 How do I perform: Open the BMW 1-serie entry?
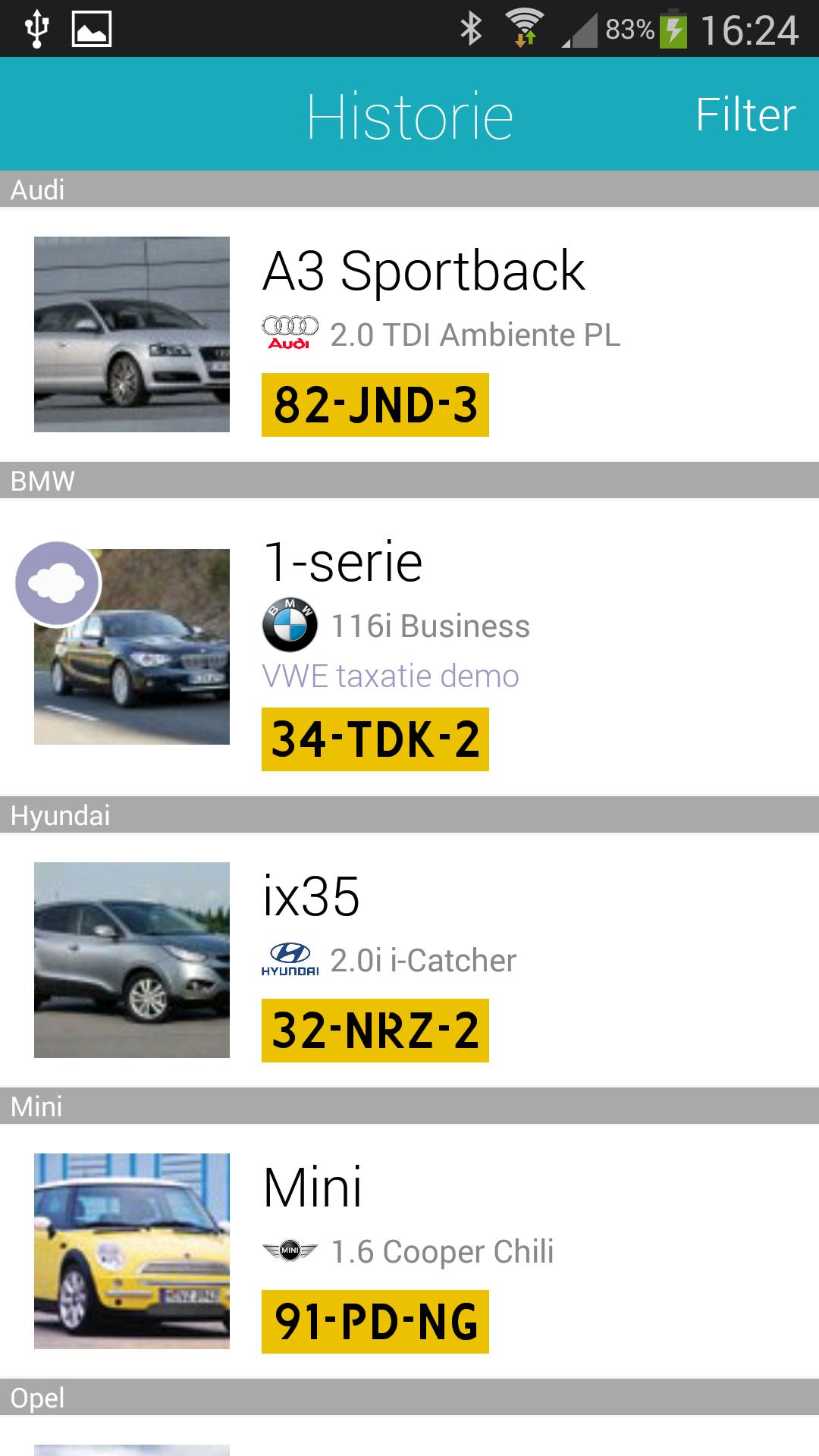409,646
